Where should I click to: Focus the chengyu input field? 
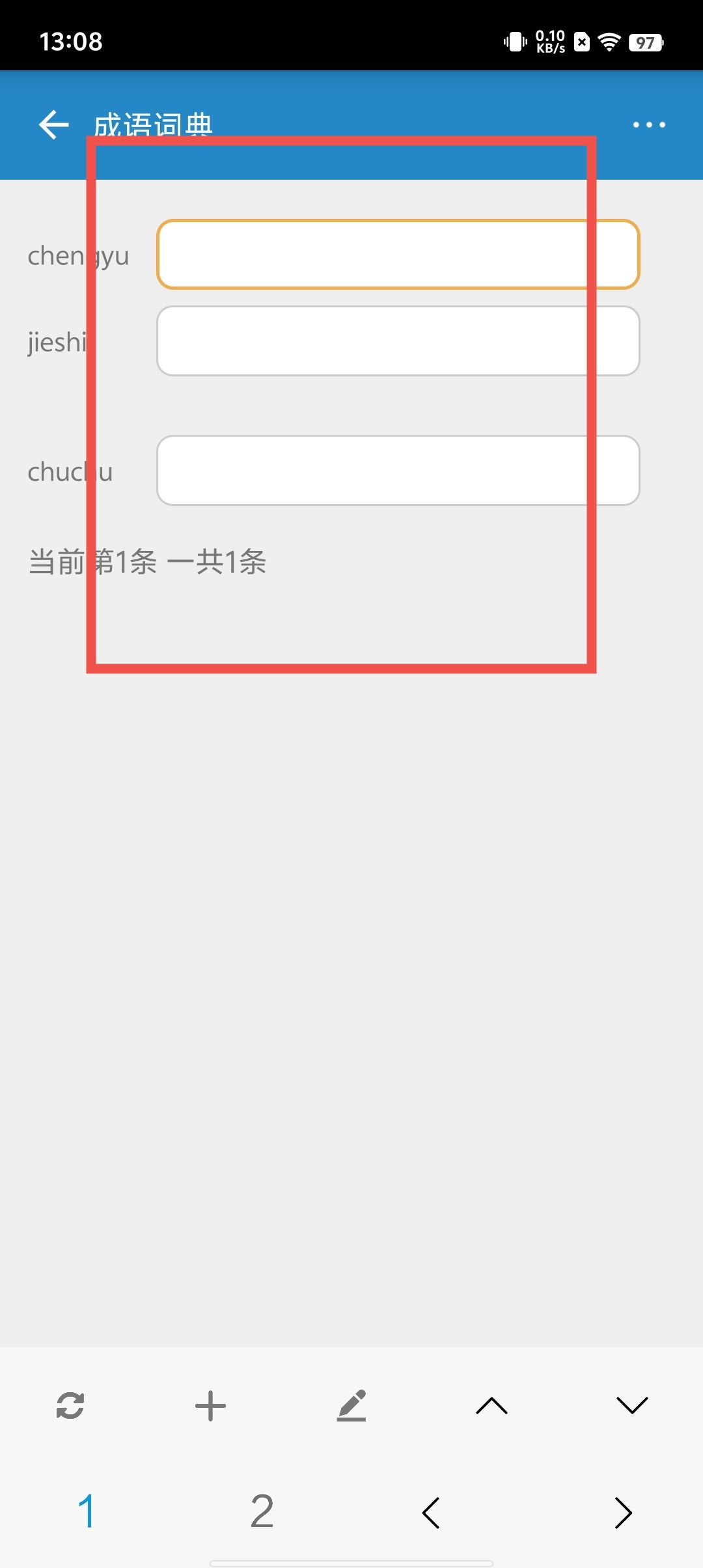tap(398, 255)
